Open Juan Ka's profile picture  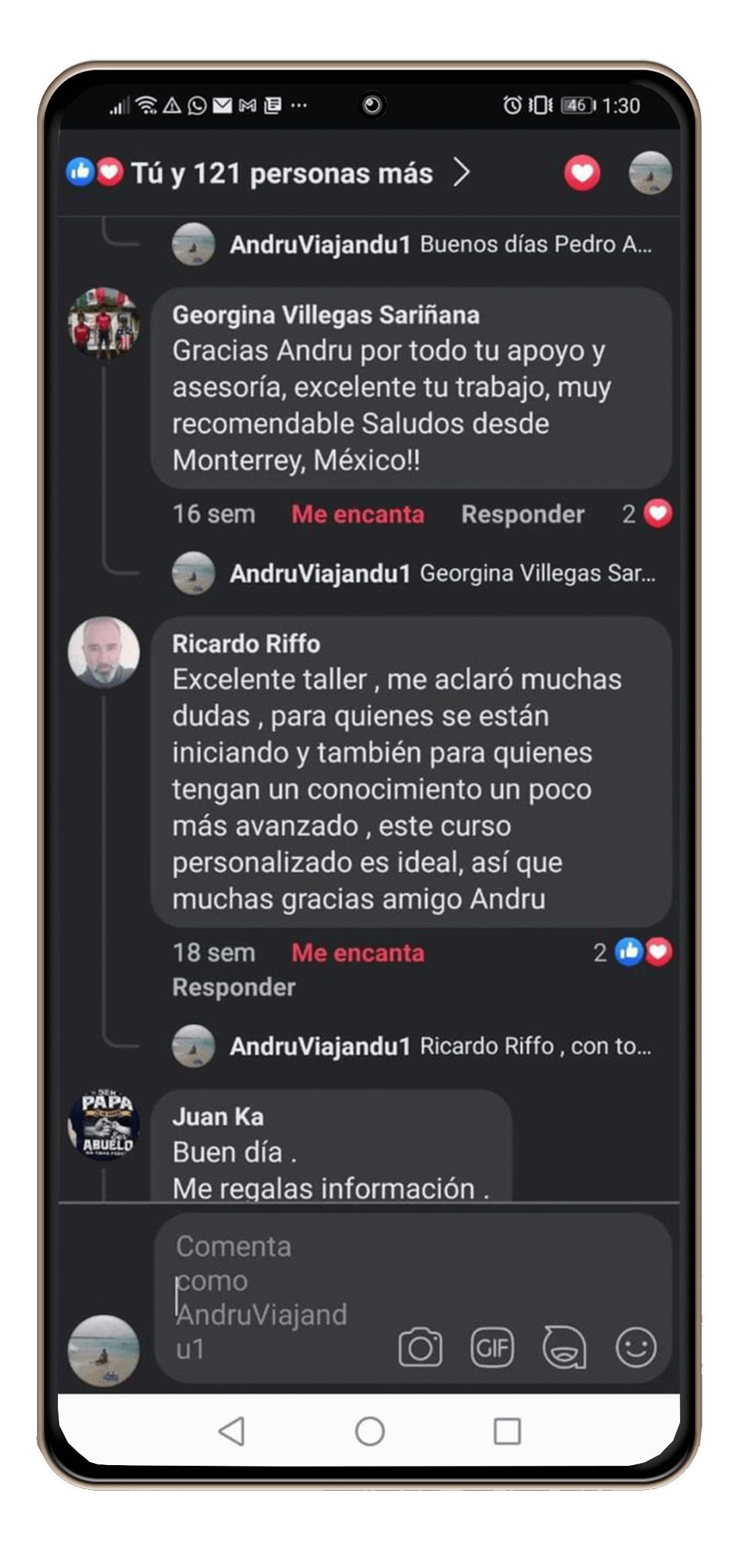click(x=104, y=1124)
